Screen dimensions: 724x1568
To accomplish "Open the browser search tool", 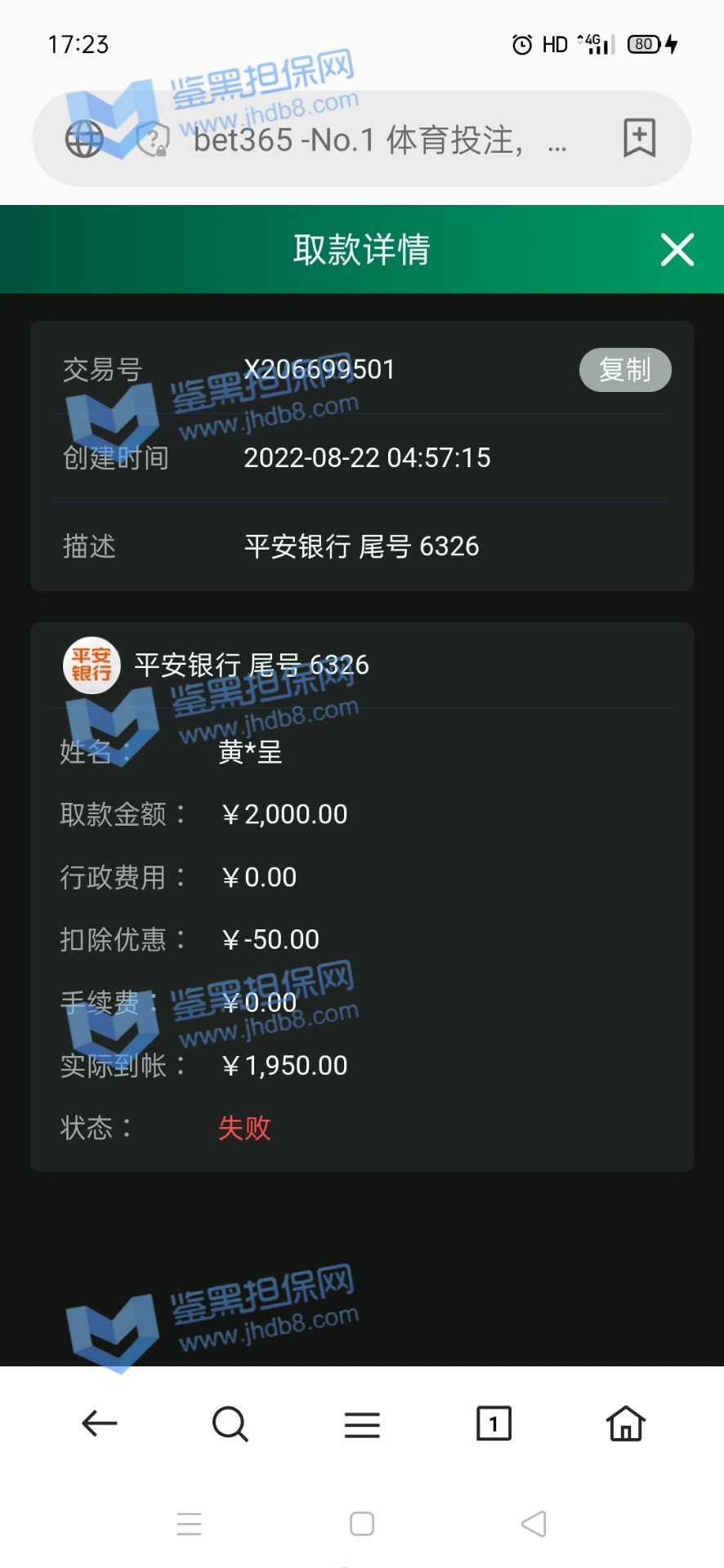I will tap(230, 1424).
